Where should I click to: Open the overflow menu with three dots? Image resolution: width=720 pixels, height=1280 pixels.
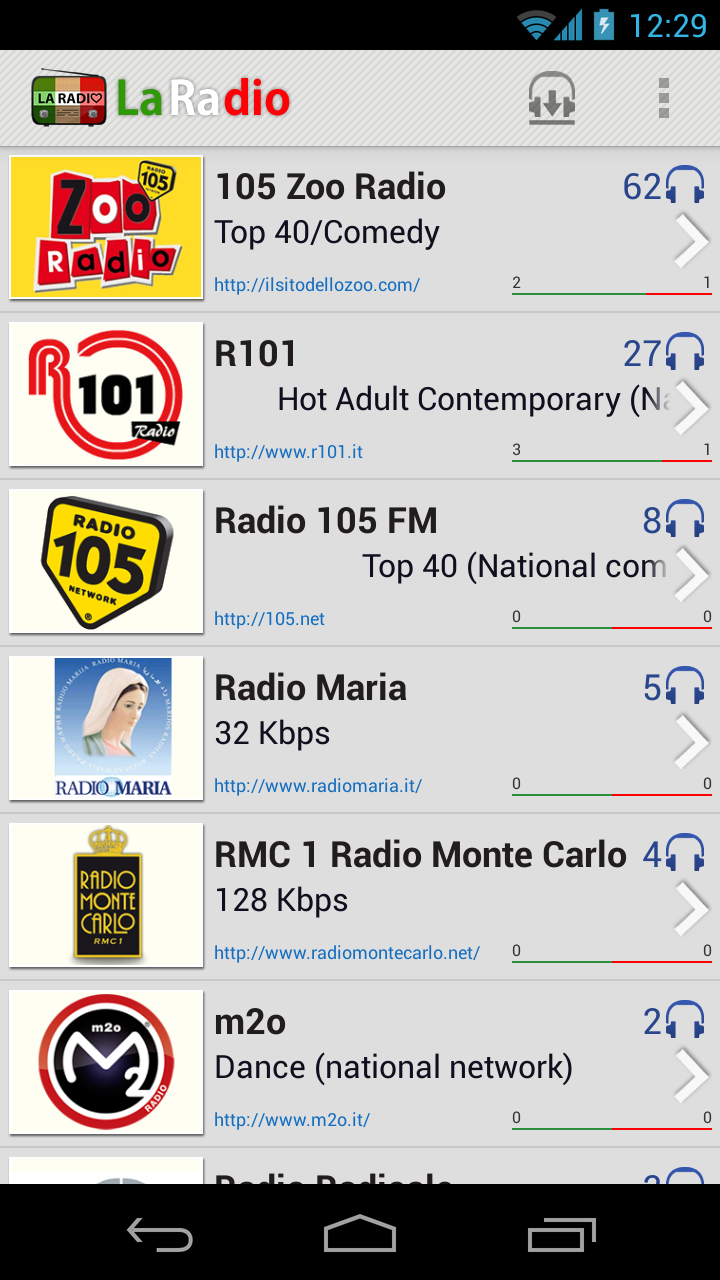click(x=663, y=97)
